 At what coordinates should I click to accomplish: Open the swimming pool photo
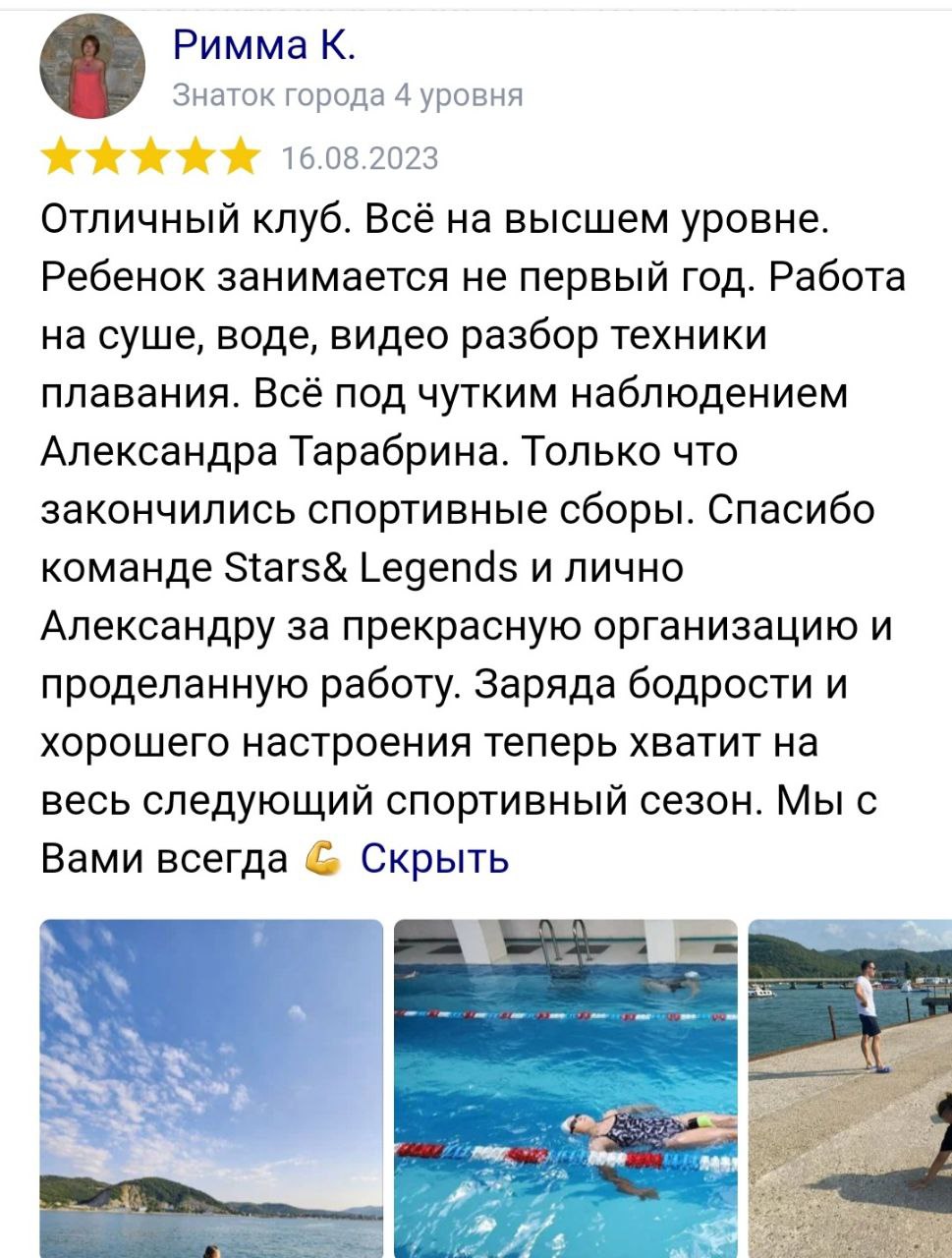(565, 1086)
